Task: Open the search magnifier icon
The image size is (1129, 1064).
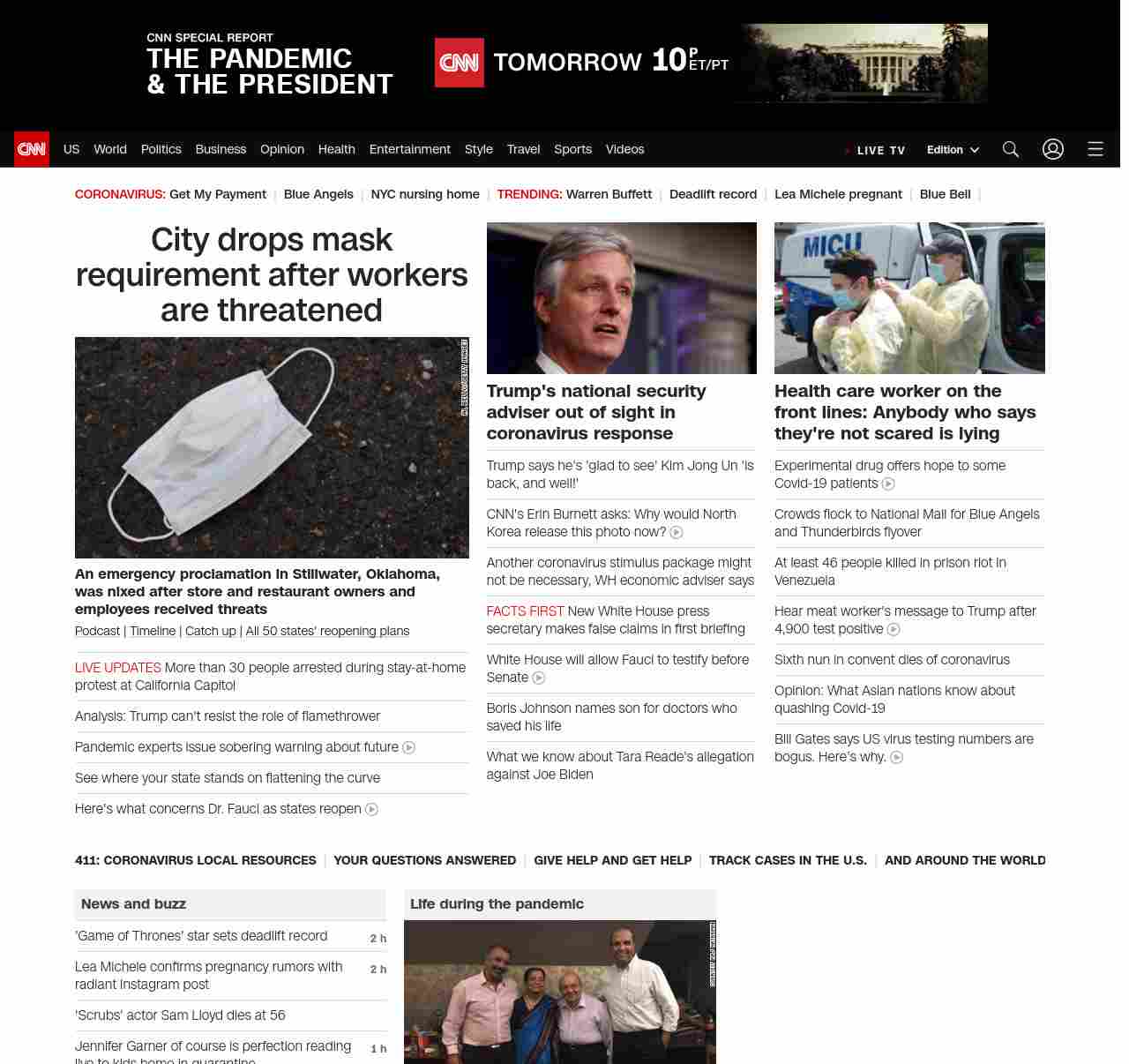Action: (1010, 149)
